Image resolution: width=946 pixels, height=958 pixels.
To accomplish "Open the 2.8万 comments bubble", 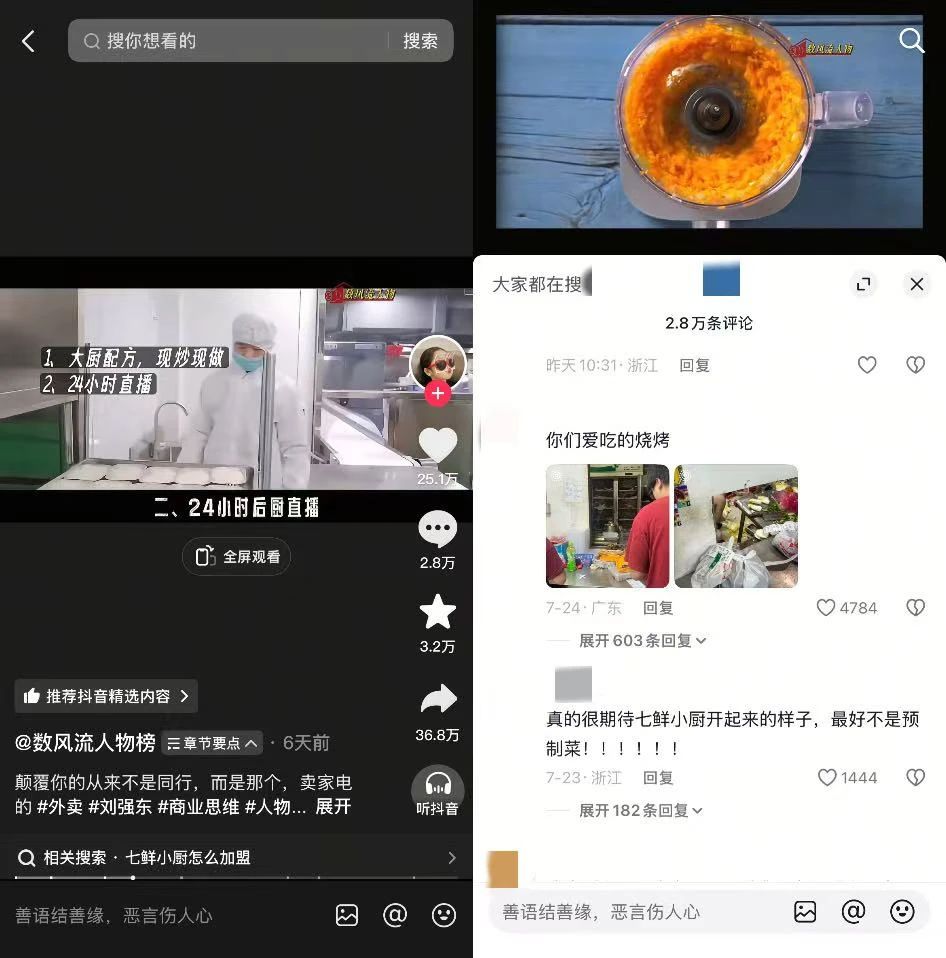I will (x=437, y=530).
